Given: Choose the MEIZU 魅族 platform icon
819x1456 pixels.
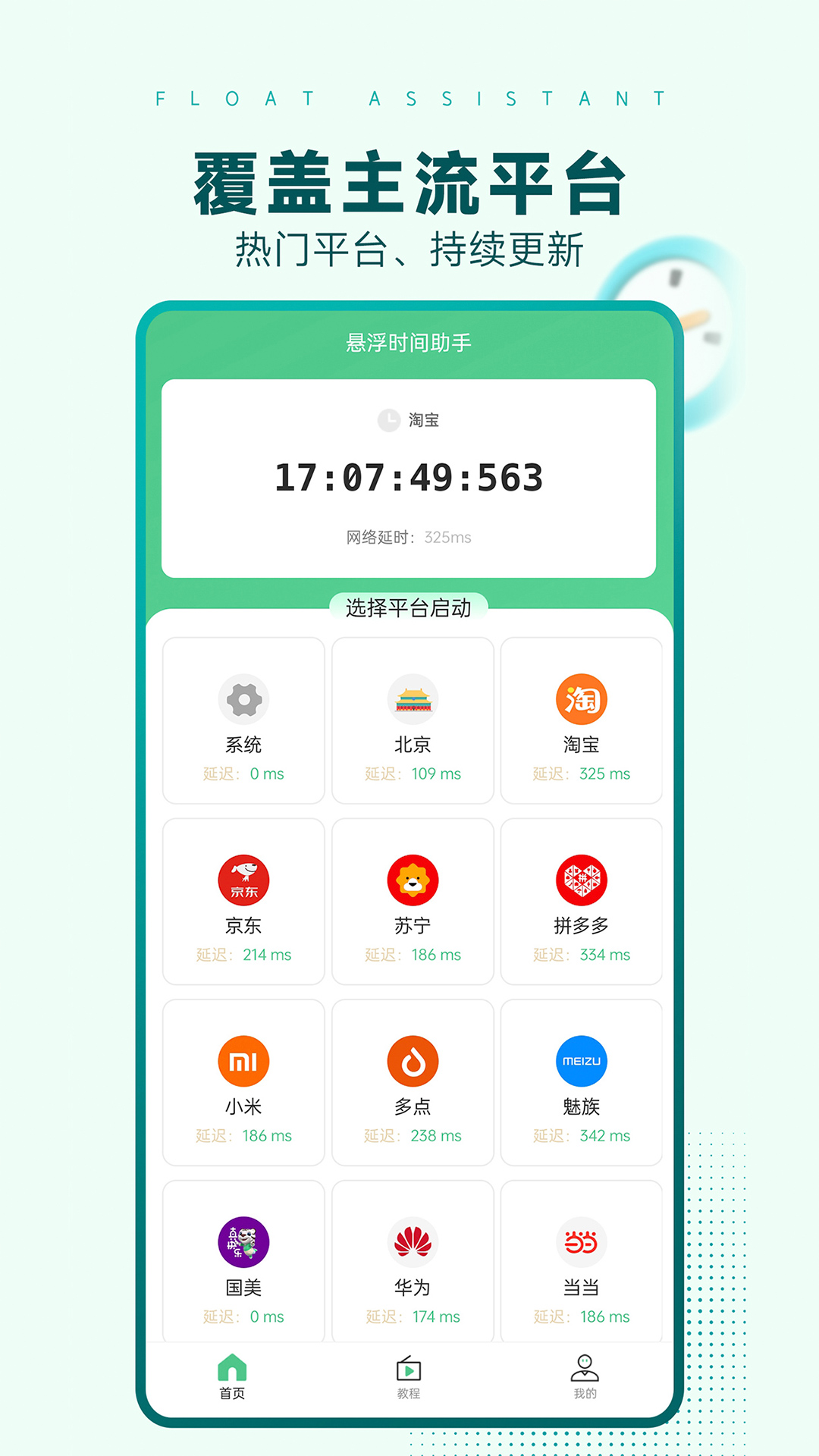Looking at the screenshot, I should (581, 1061).
